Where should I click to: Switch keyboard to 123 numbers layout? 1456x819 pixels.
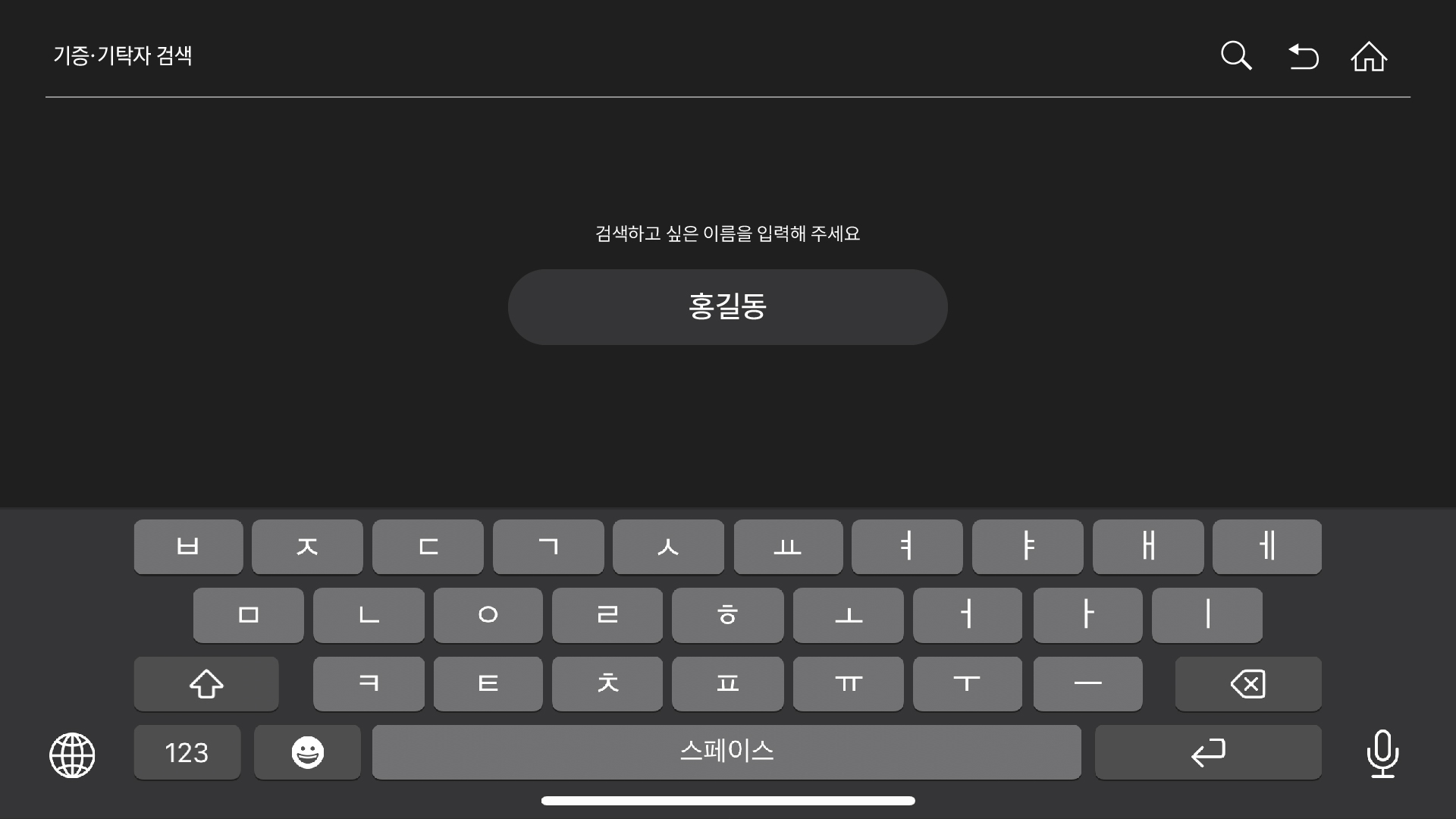tap(187, 752)
